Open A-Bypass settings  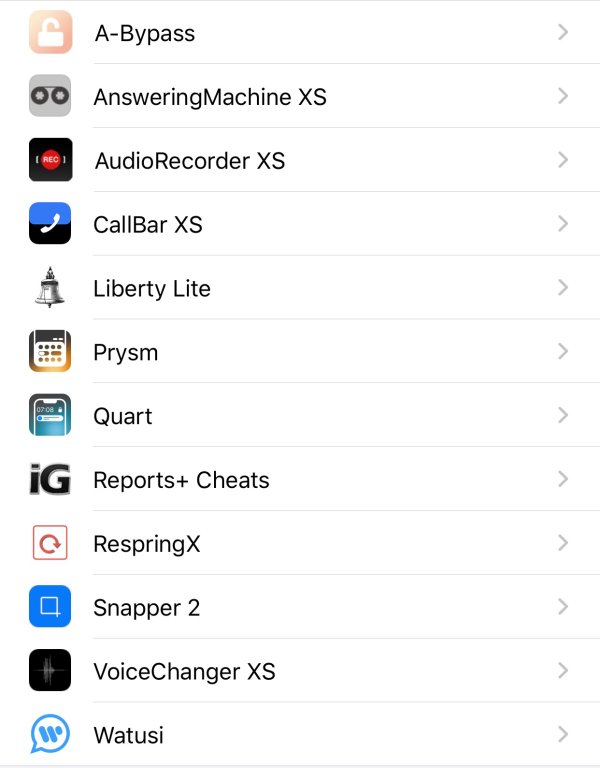coord(300,33)
